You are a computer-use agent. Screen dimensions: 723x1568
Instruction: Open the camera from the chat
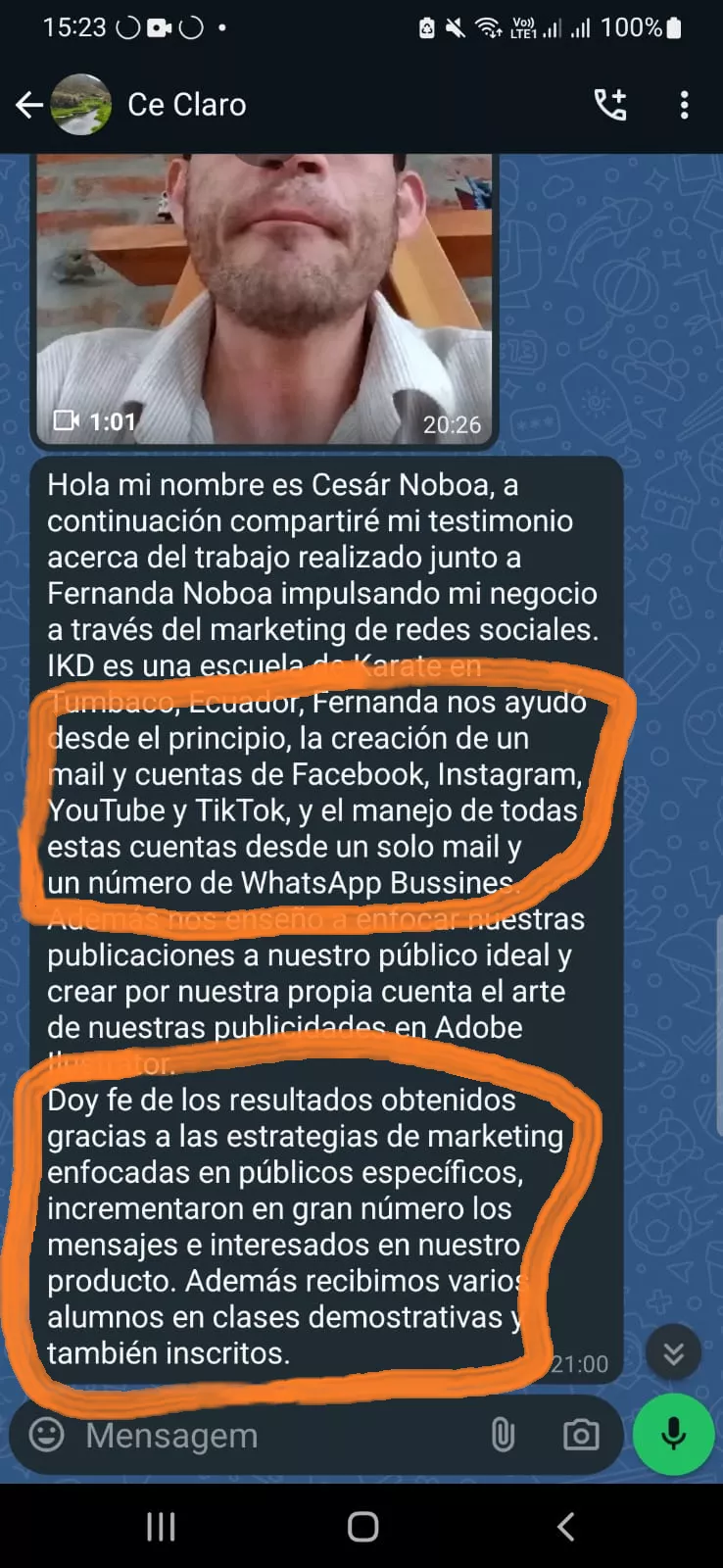click(581, 1436)
